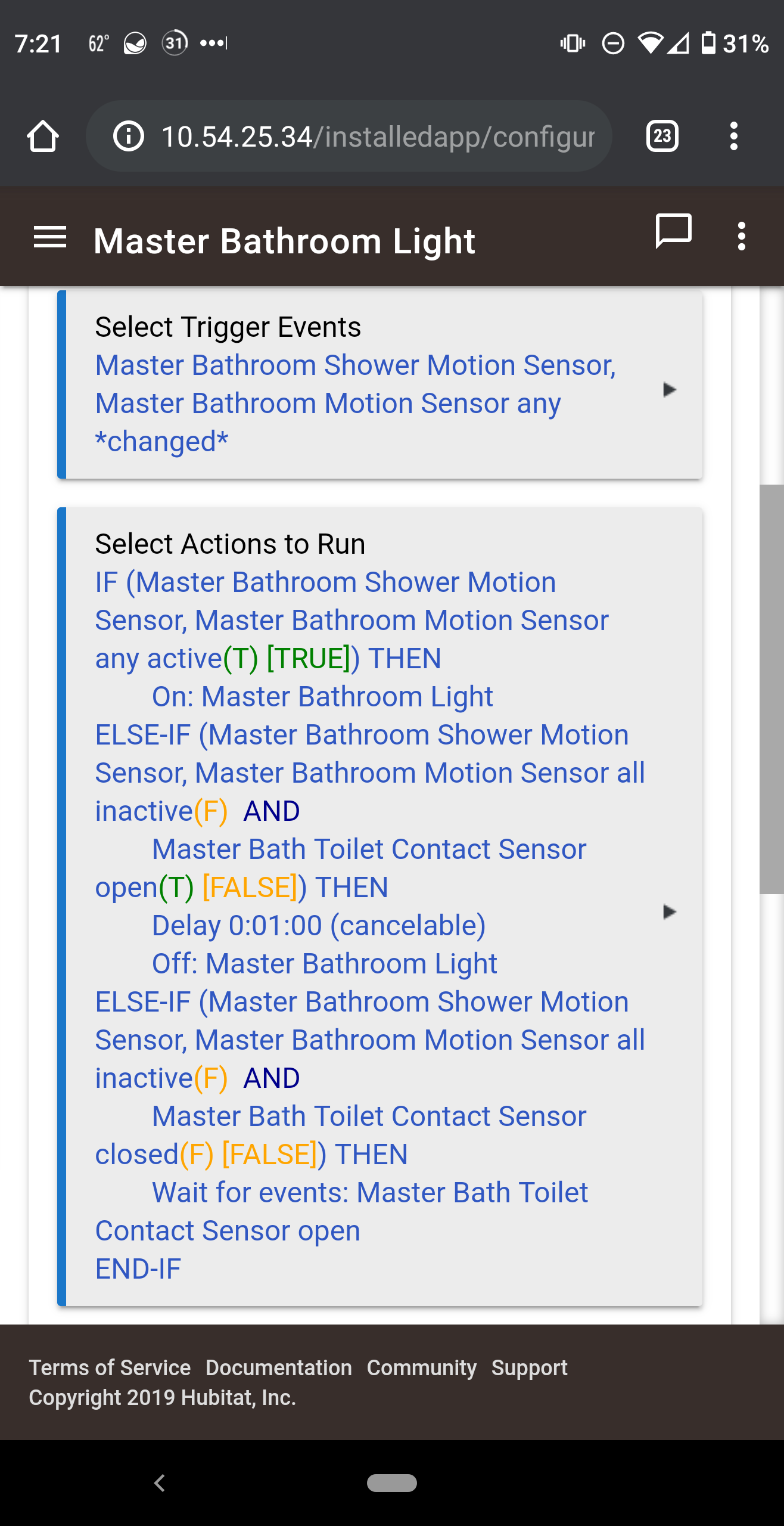This screenshot has width=784, height=1526.
Task: View site information icon in address bar
Action: (128, 136)
